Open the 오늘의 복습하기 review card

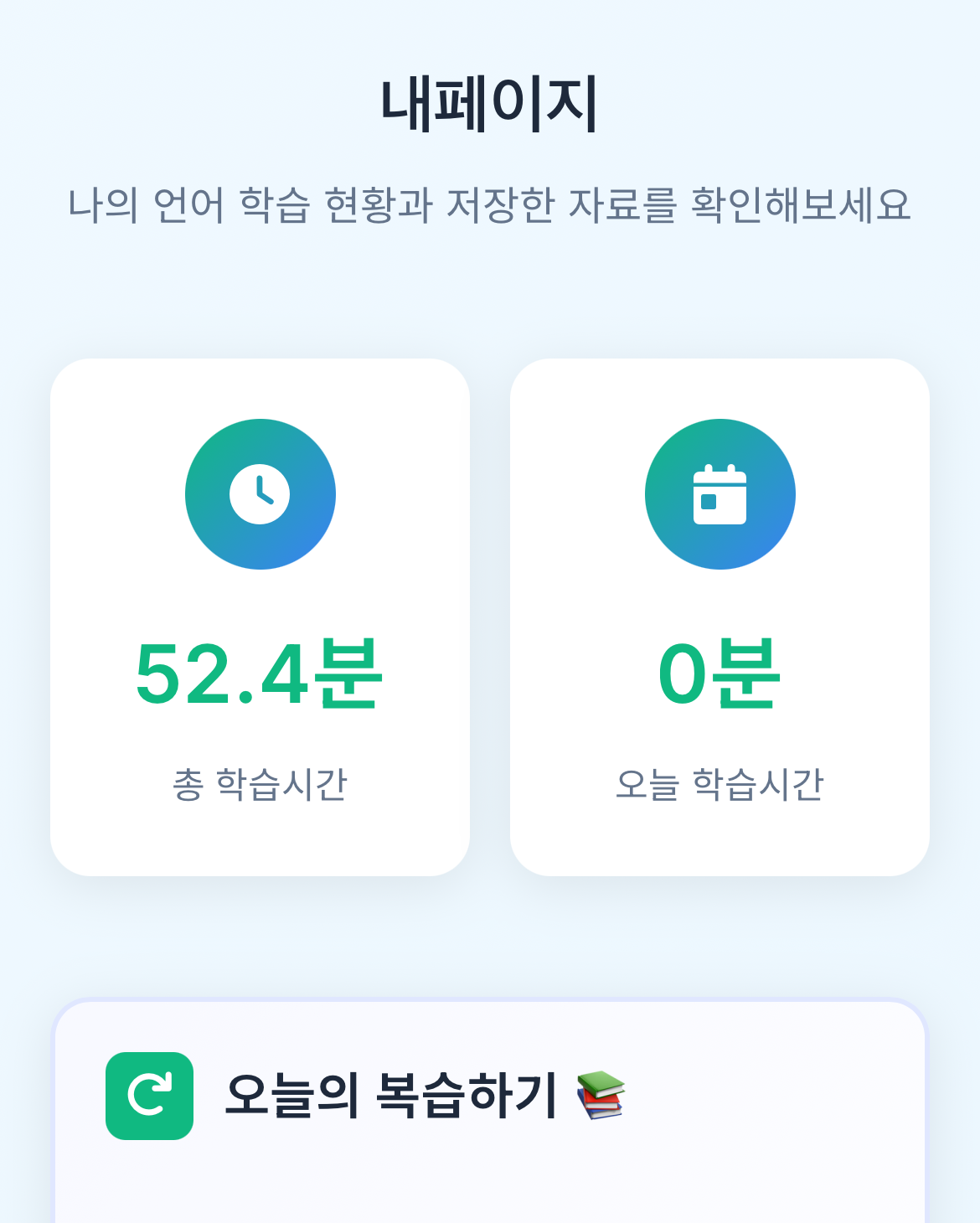(391, 1096)
